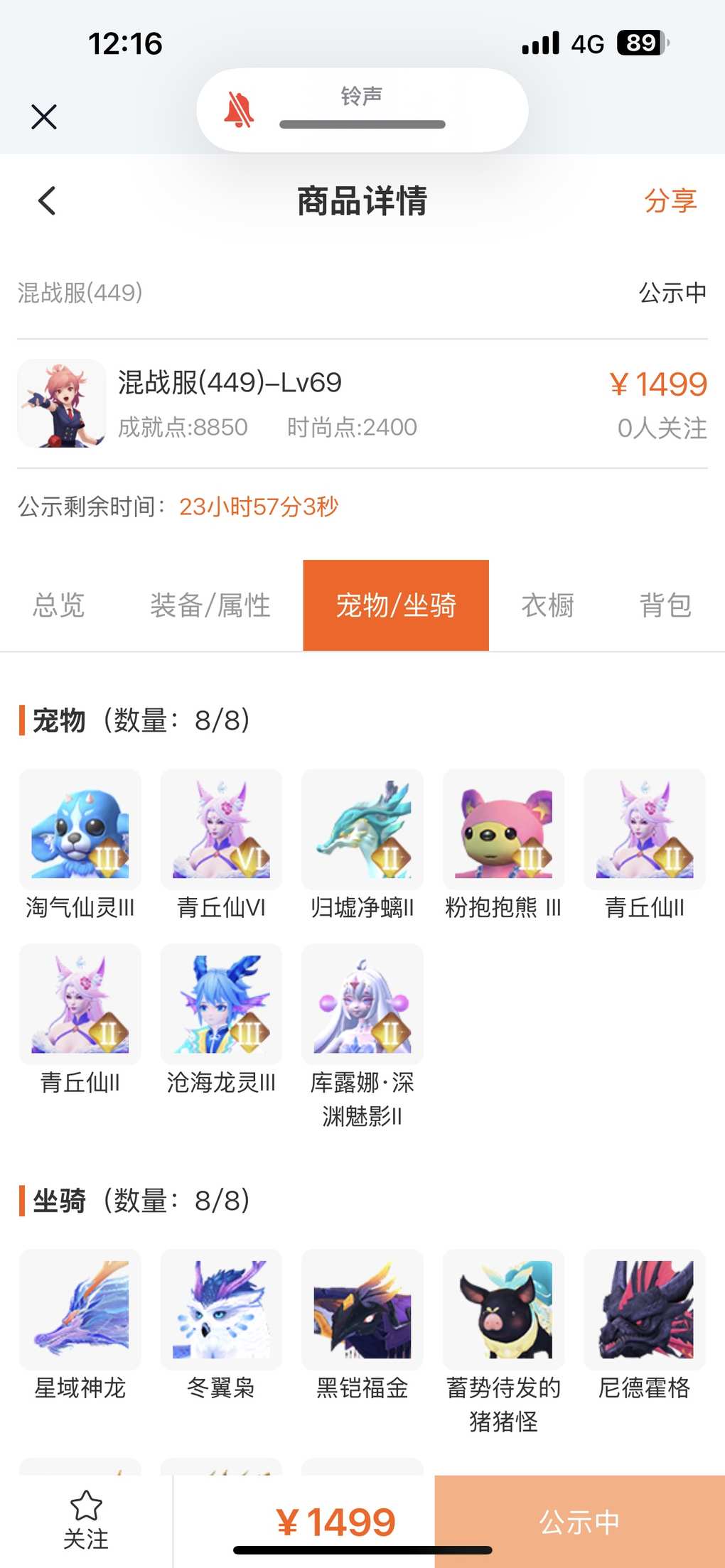Follow this listing with 关注 star
The width and height of the screenshot is (725, 1568).
point(86,1519)
